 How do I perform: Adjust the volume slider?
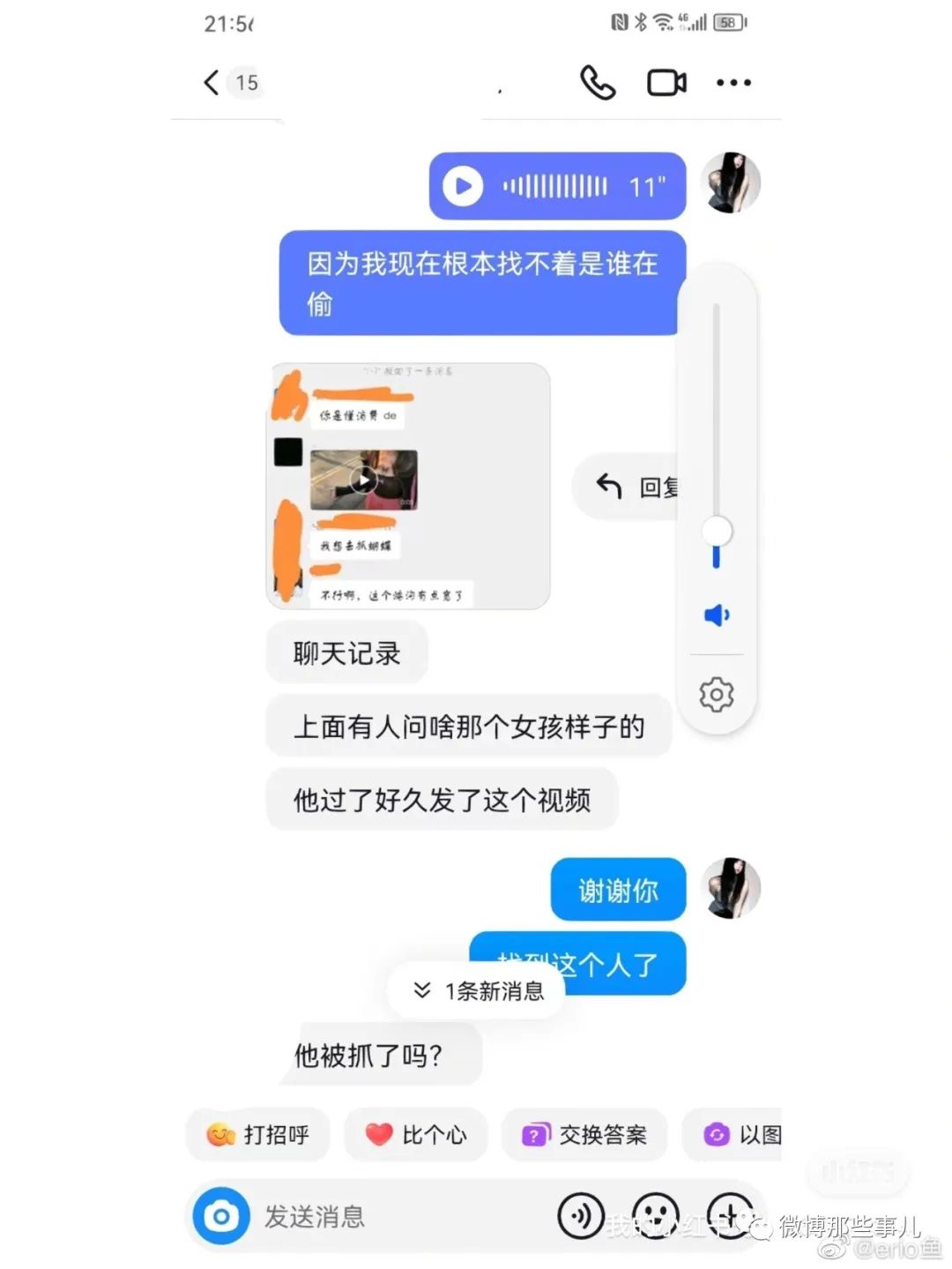717,531
